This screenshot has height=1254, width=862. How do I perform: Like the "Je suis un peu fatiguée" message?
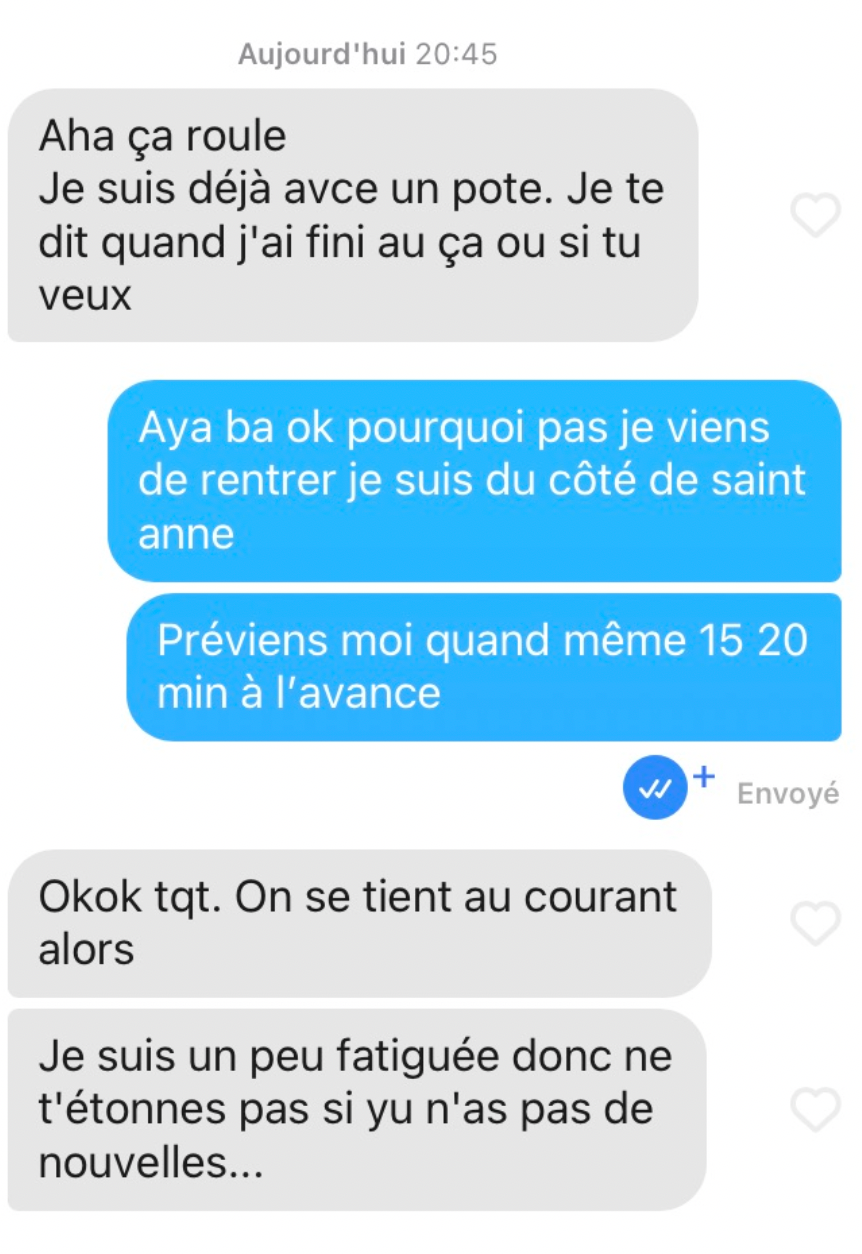pyautogui.click(x=816, y=1110)
